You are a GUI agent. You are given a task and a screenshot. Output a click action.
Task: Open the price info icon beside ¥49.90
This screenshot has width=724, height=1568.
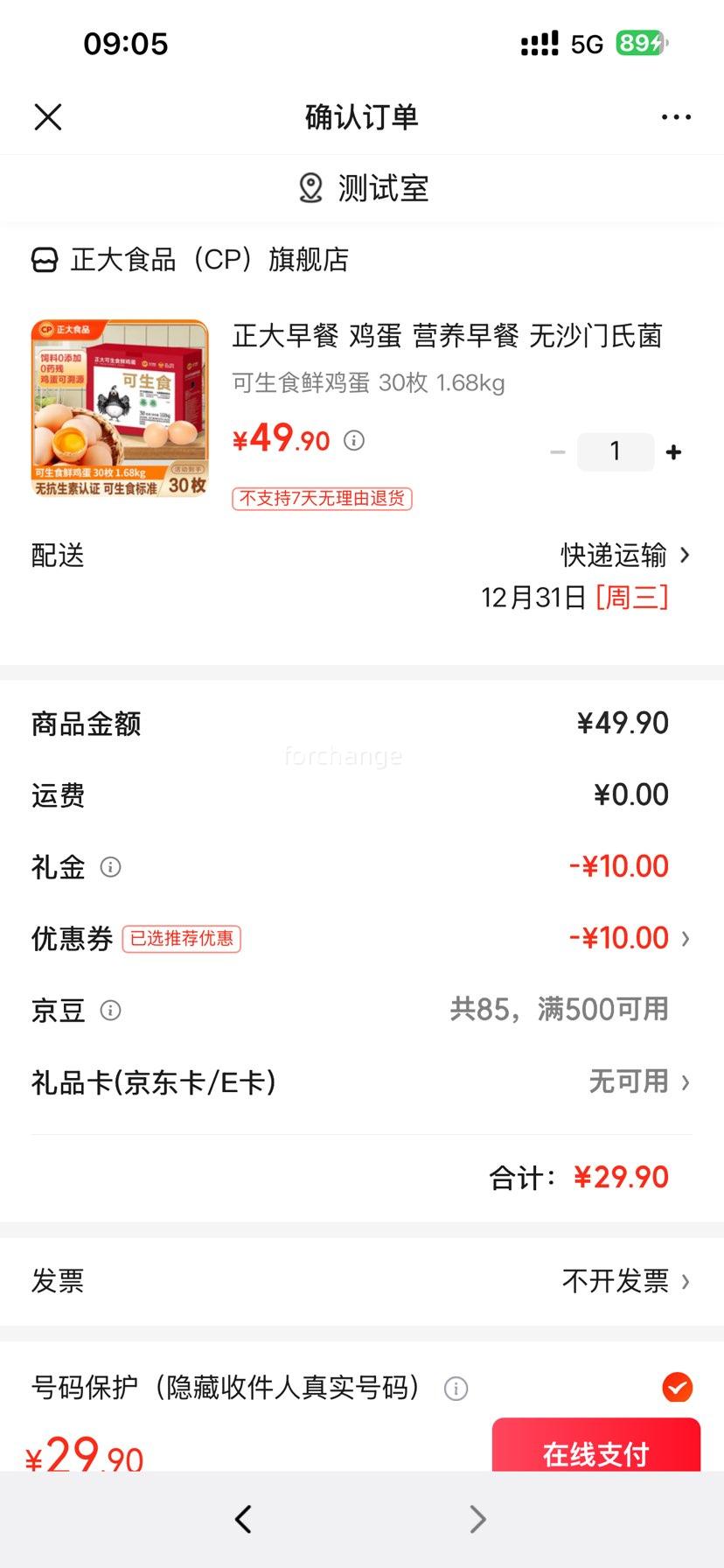point(353,441)
